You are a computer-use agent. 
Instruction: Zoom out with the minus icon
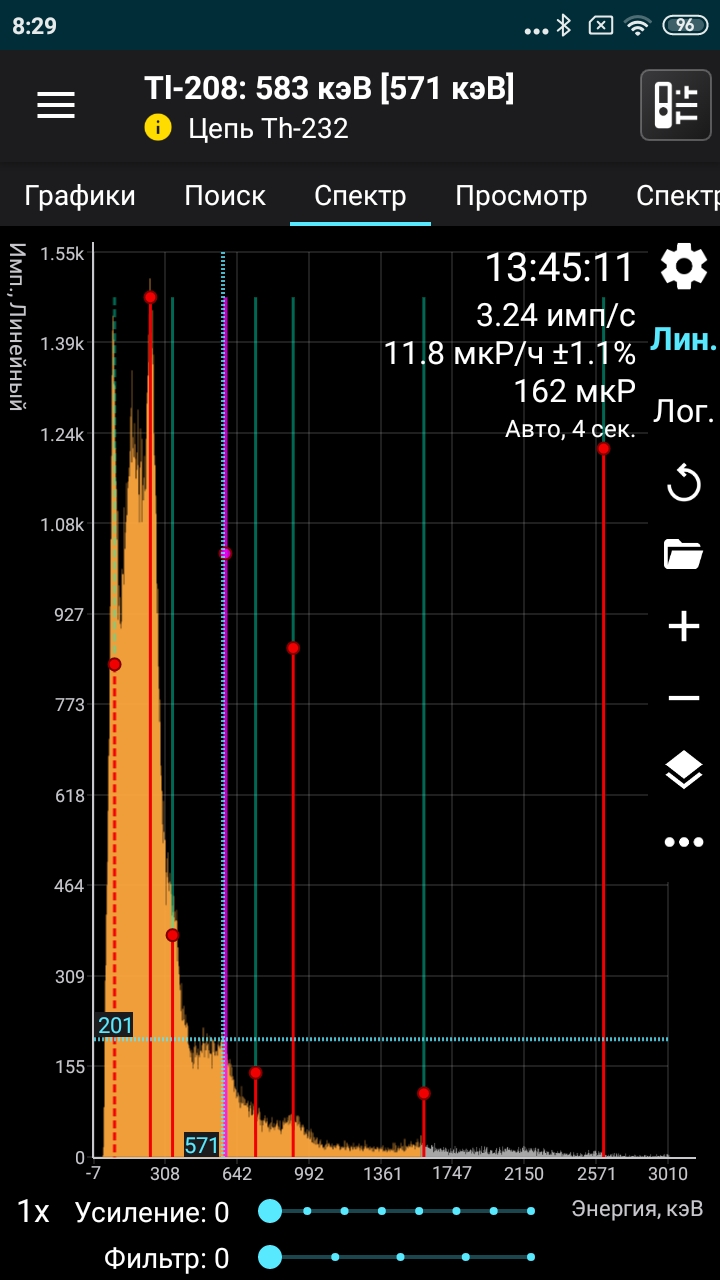tap(684, 698)
